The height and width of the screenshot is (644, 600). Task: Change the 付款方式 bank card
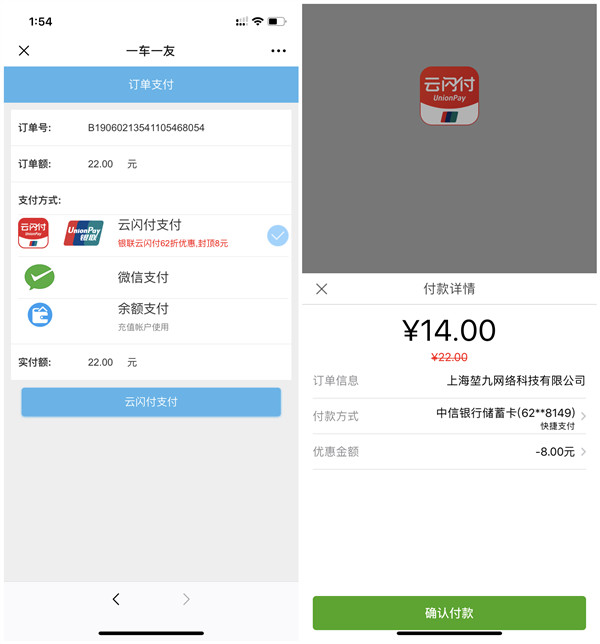tap(510, 416)
